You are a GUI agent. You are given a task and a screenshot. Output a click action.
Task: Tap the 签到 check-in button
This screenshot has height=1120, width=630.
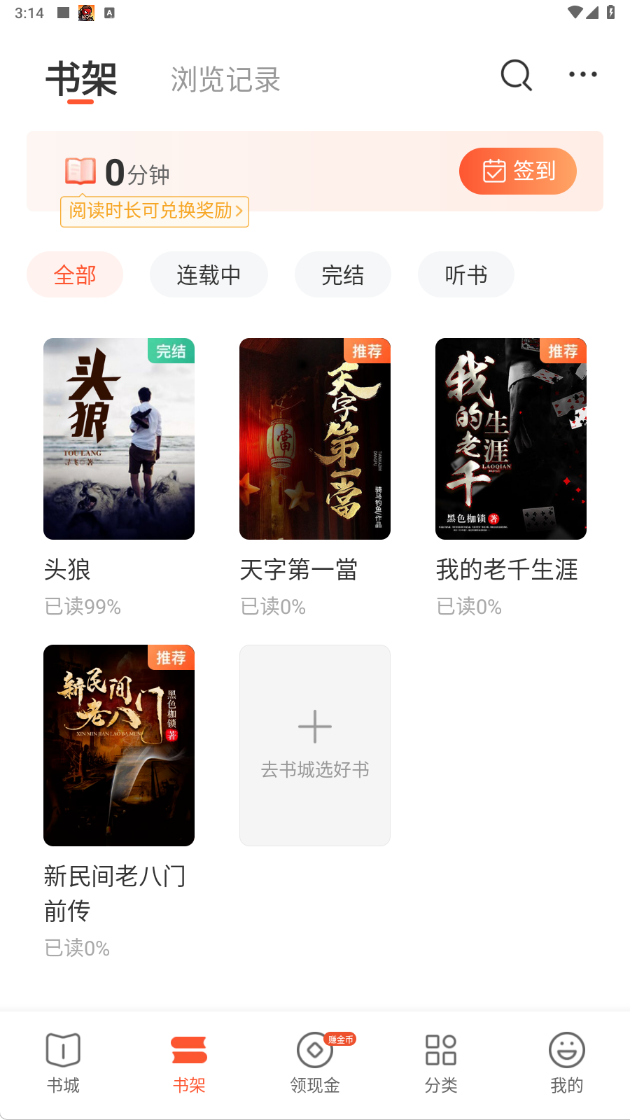(x=518, y=171)
